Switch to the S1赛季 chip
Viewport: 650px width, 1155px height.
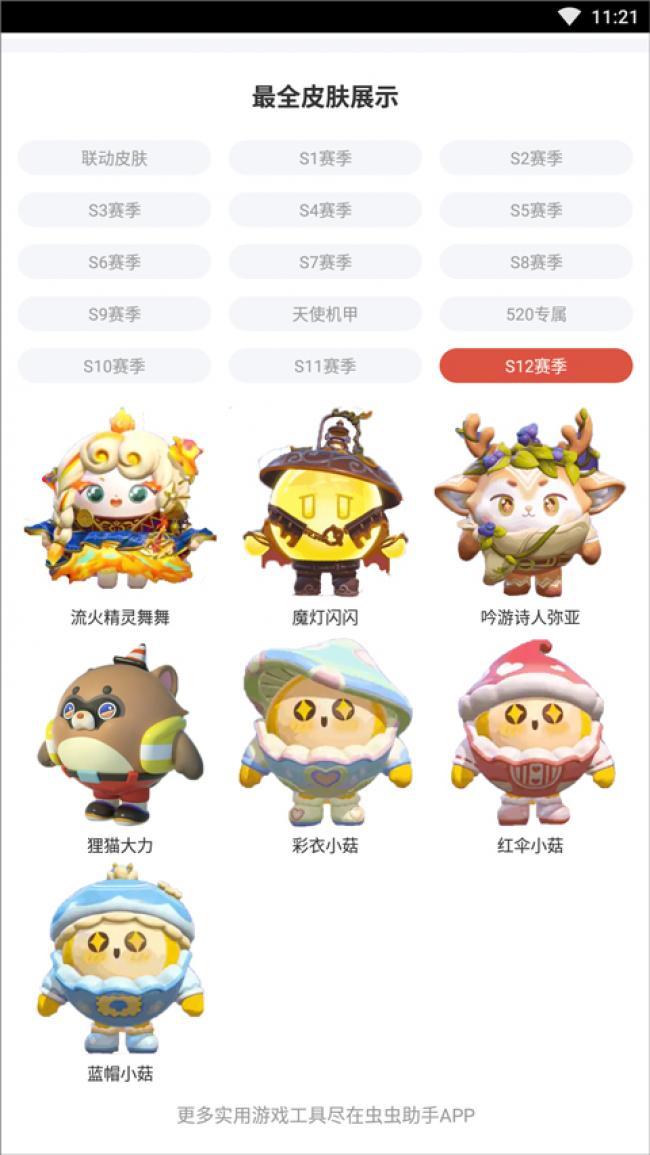[325, 158]
